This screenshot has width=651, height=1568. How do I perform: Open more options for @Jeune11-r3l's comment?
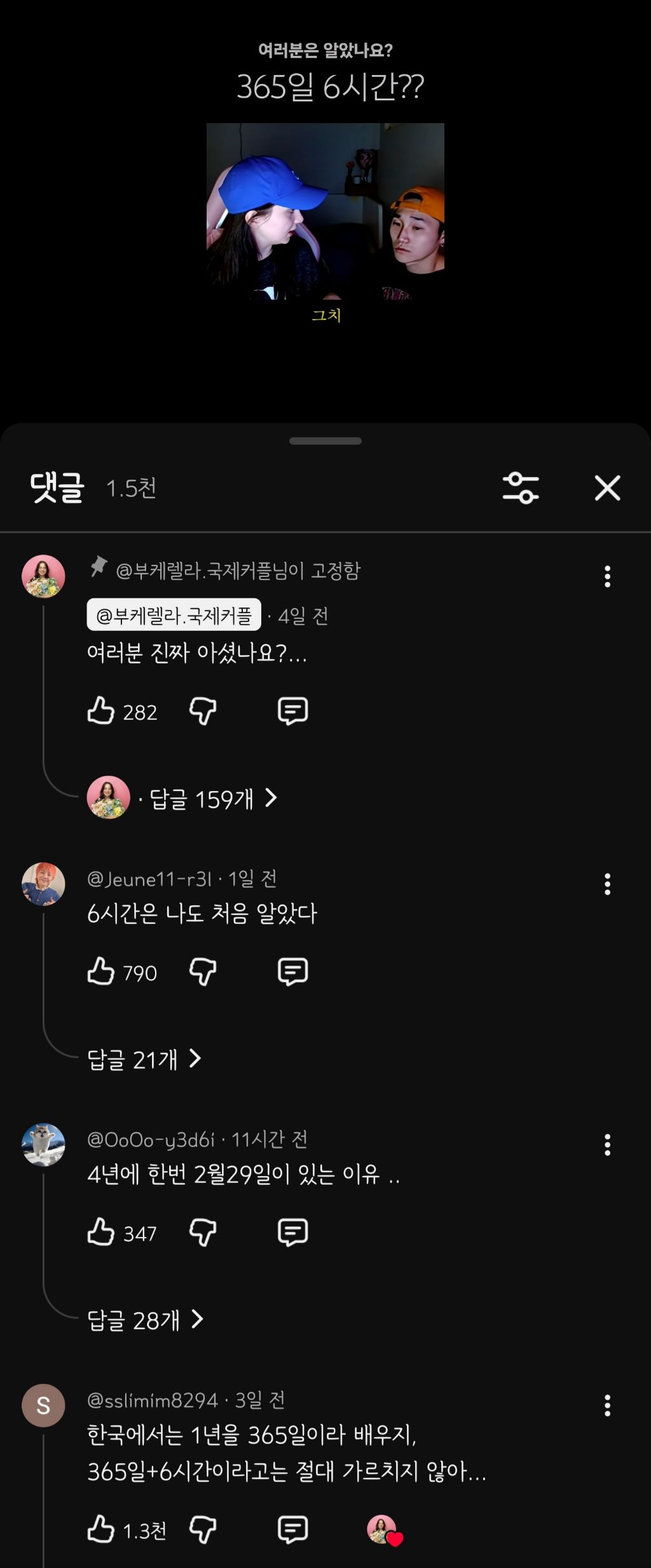[607, 884]
